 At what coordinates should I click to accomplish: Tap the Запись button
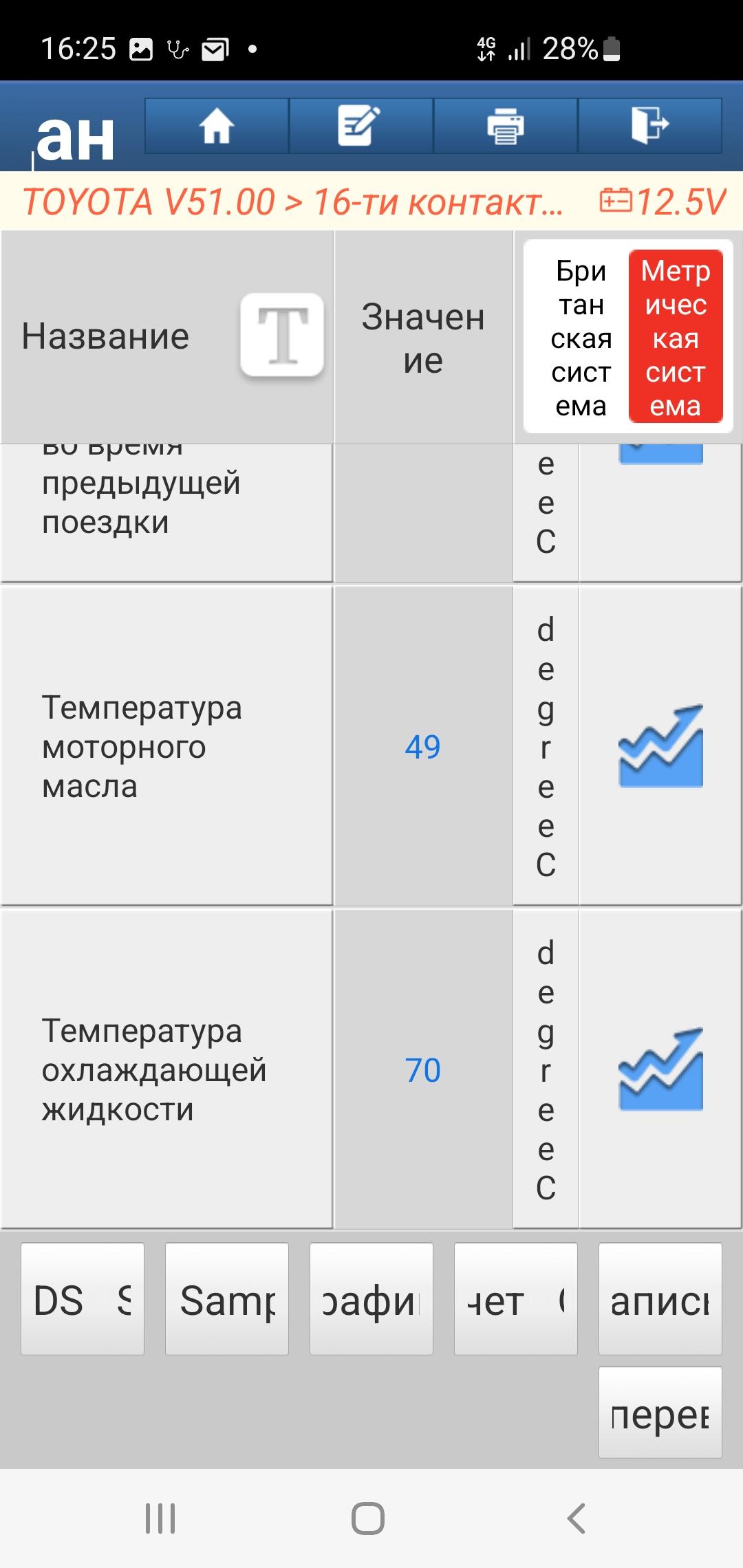(x=660, y=1299)
